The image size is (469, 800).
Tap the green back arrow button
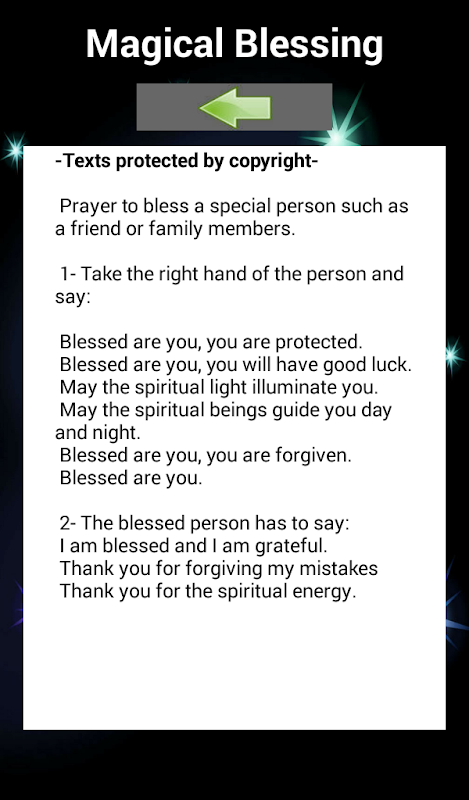[x=234, y=107]
